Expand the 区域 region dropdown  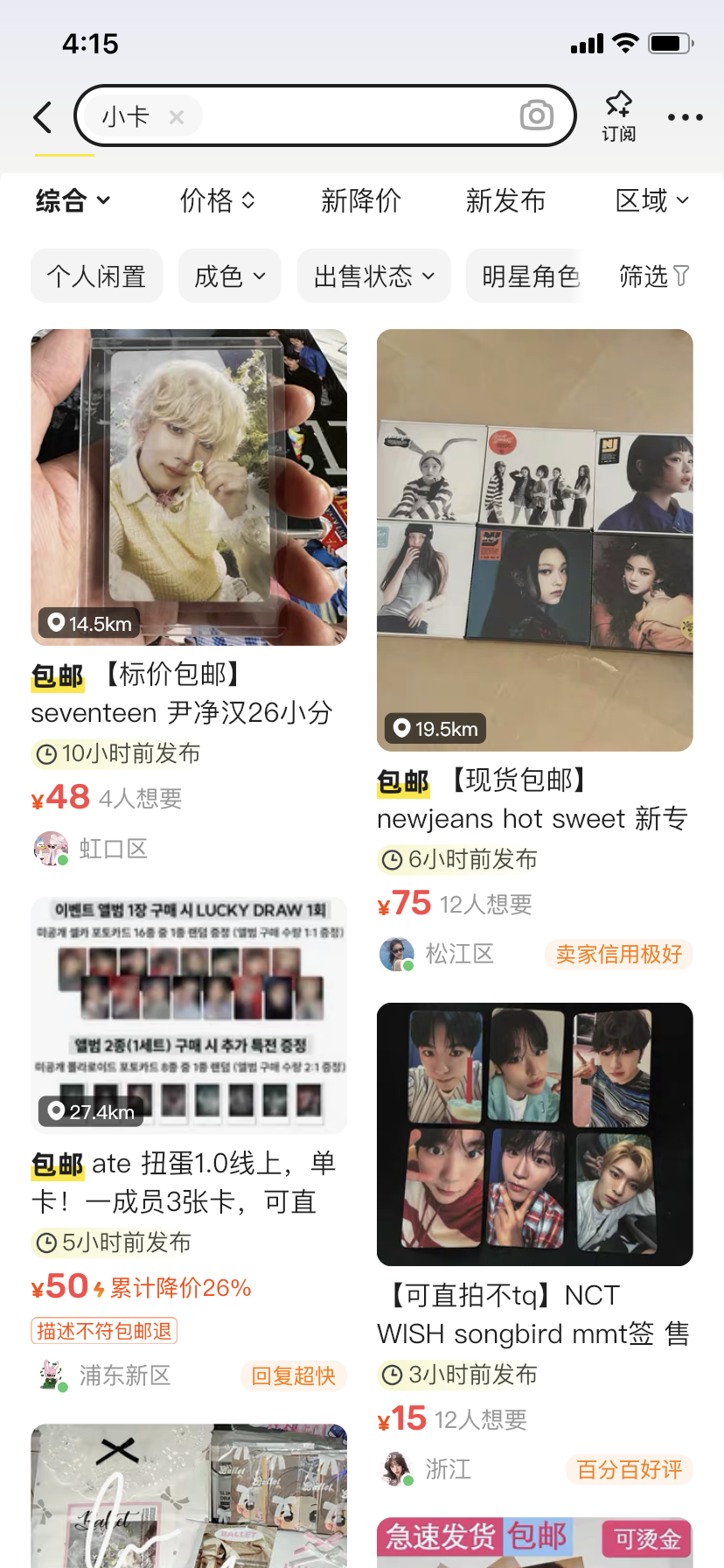[651, 200]
